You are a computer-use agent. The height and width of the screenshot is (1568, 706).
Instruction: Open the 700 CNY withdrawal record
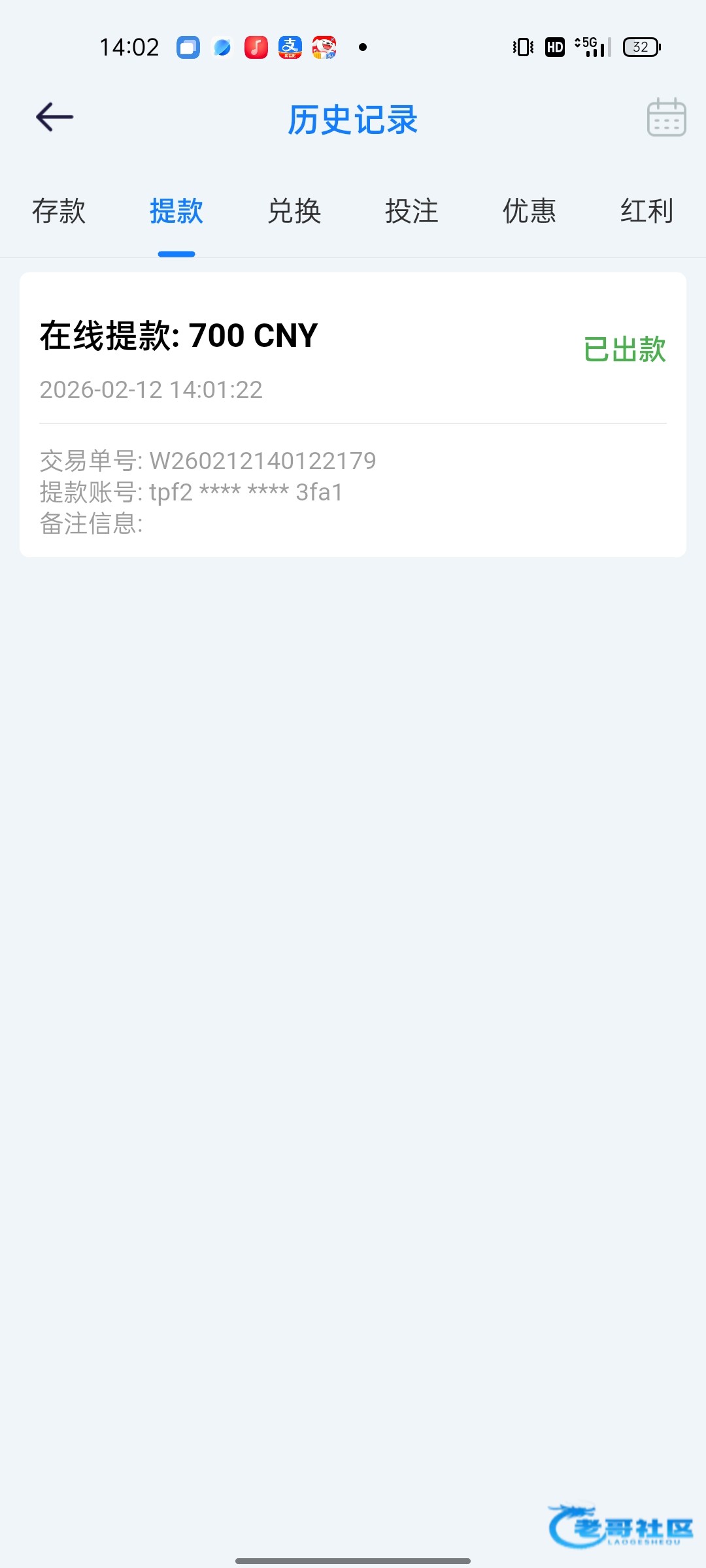pyautogui.click(x=353, y=414)
